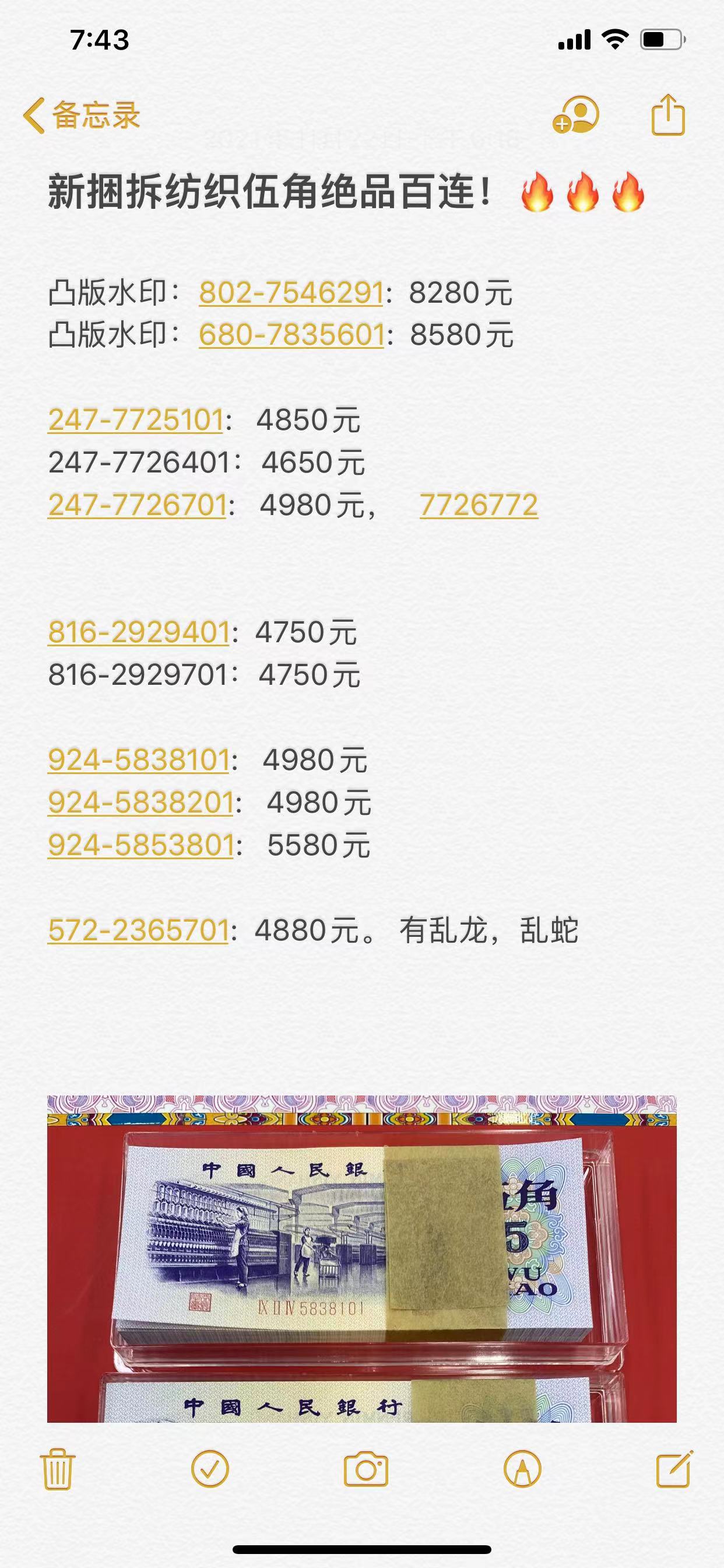Share this note

pos(668,114)
